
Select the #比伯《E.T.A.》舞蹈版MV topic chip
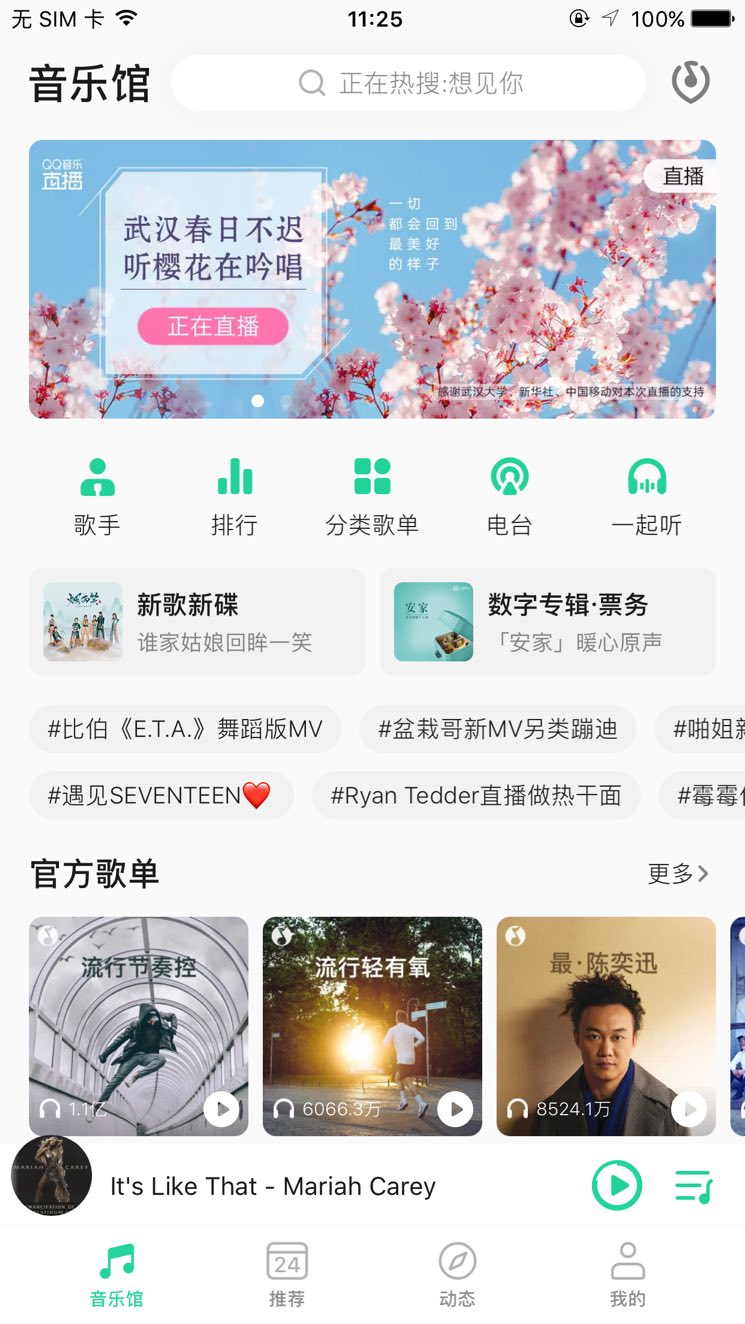tap(185, 729)
